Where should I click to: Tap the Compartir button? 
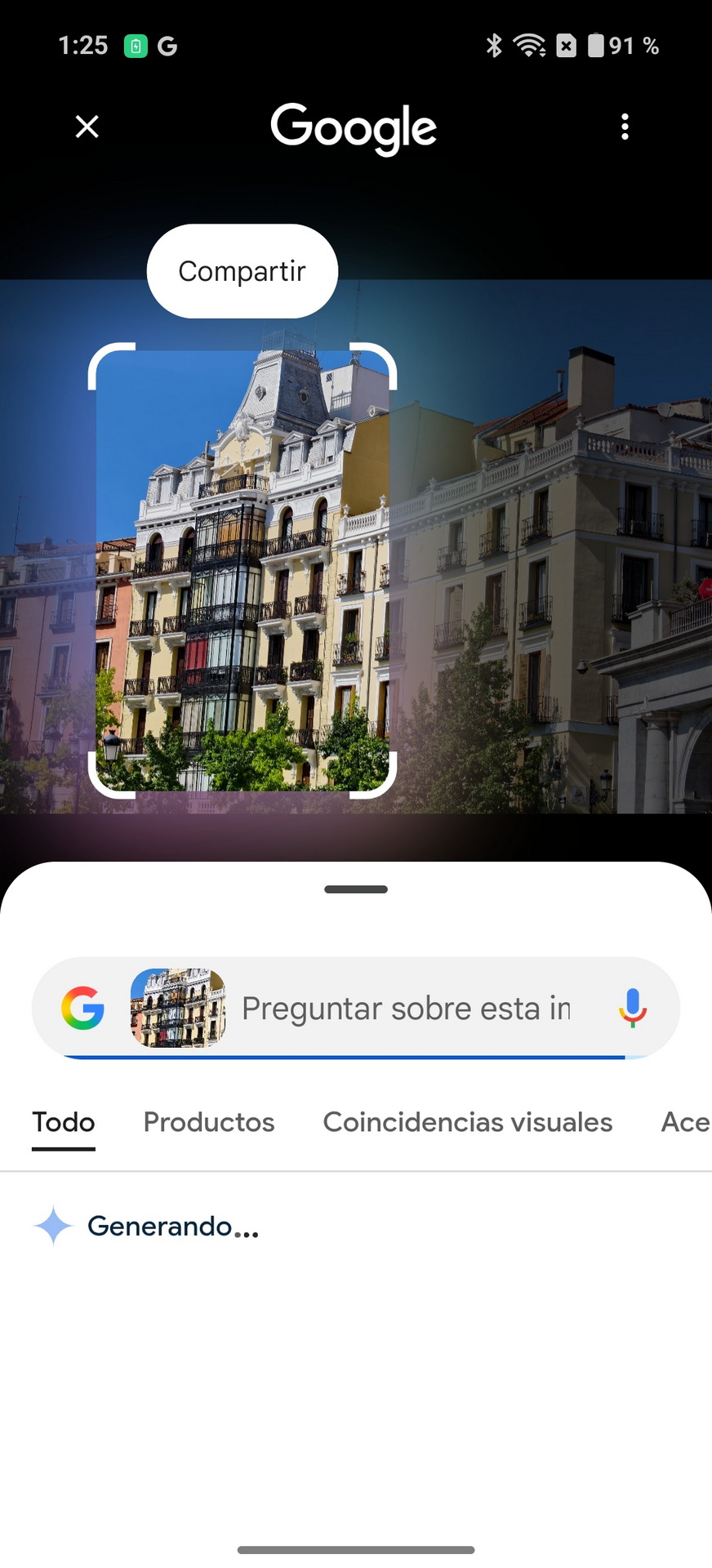[243, 271]
